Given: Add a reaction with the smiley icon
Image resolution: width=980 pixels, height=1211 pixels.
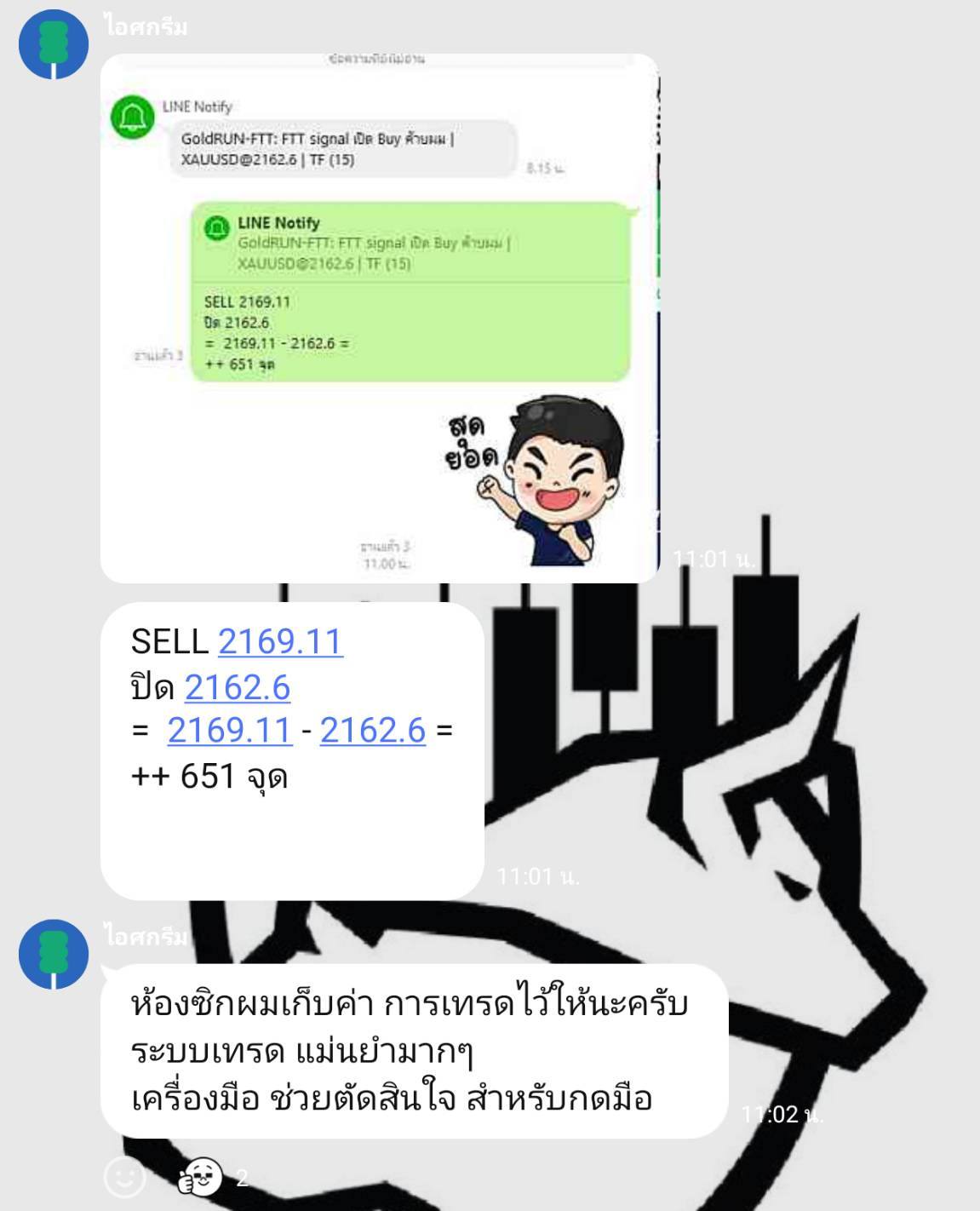Looking at the screenshot, I should (124, 1178).
